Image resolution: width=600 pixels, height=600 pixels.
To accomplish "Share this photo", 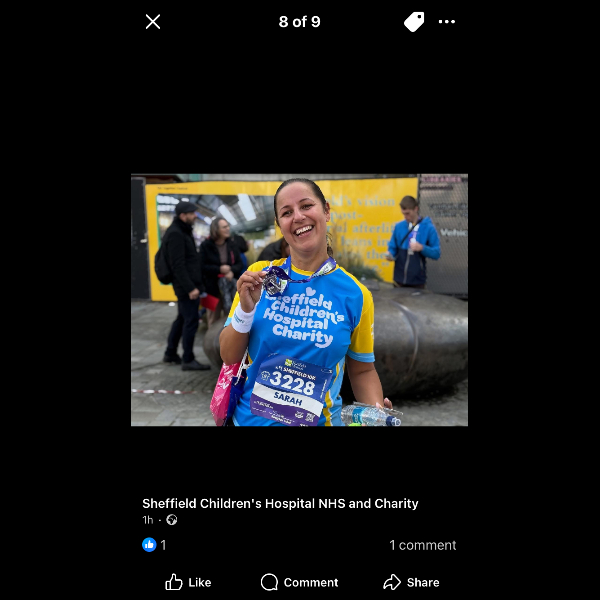I will [411, 582].
